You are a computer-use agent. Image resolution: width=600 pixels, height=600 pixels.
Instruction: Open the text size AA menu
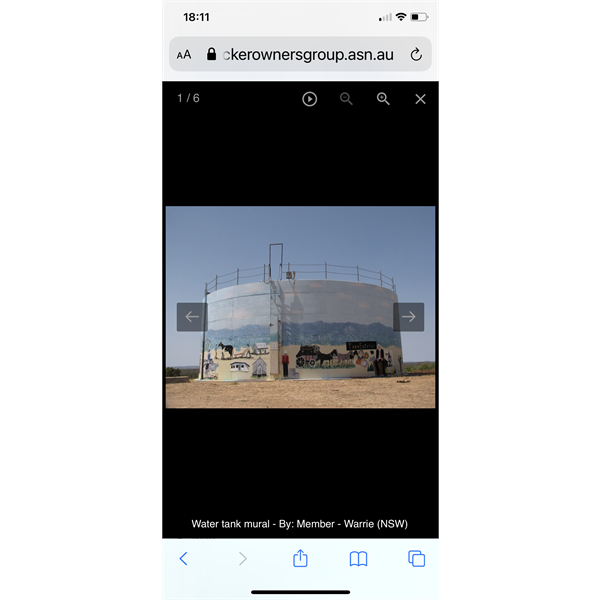tap(184, 55)
